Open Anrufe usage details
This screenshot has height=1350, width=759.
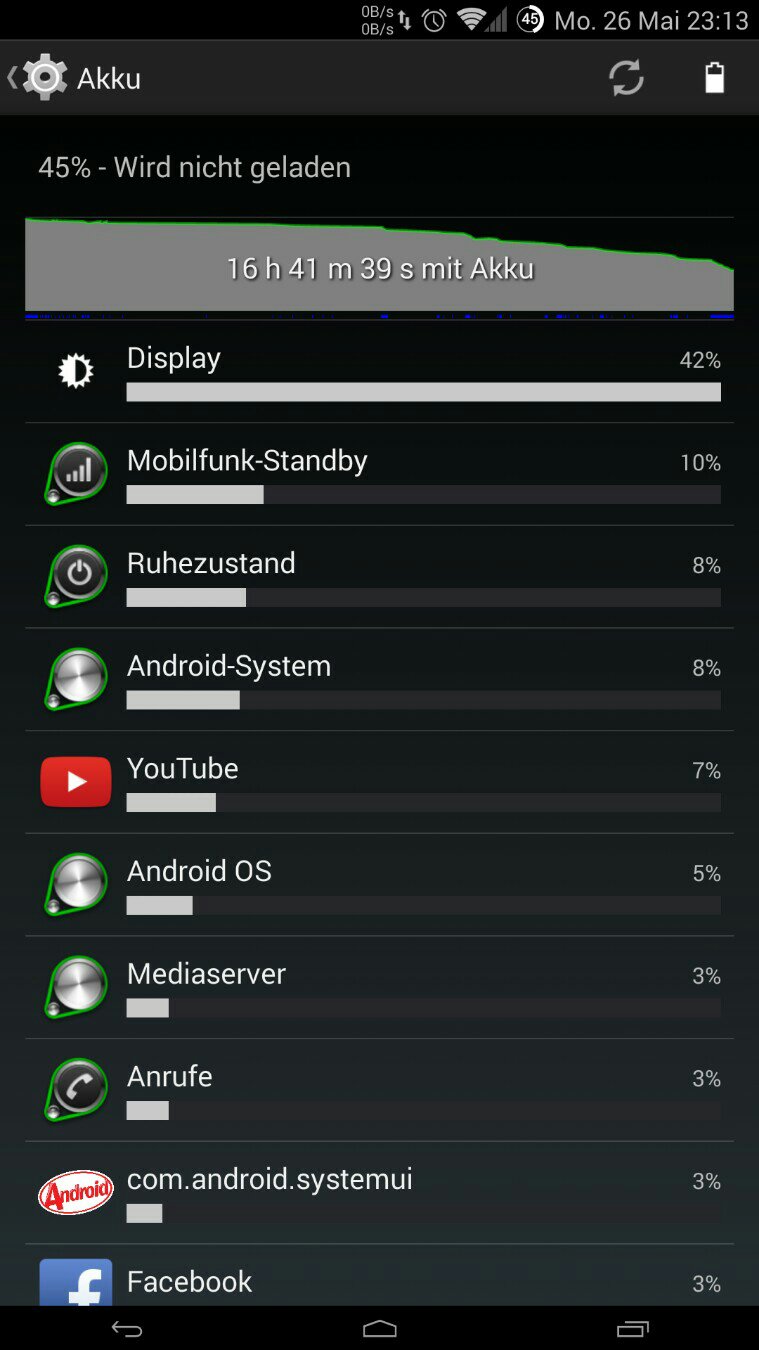379,1091
